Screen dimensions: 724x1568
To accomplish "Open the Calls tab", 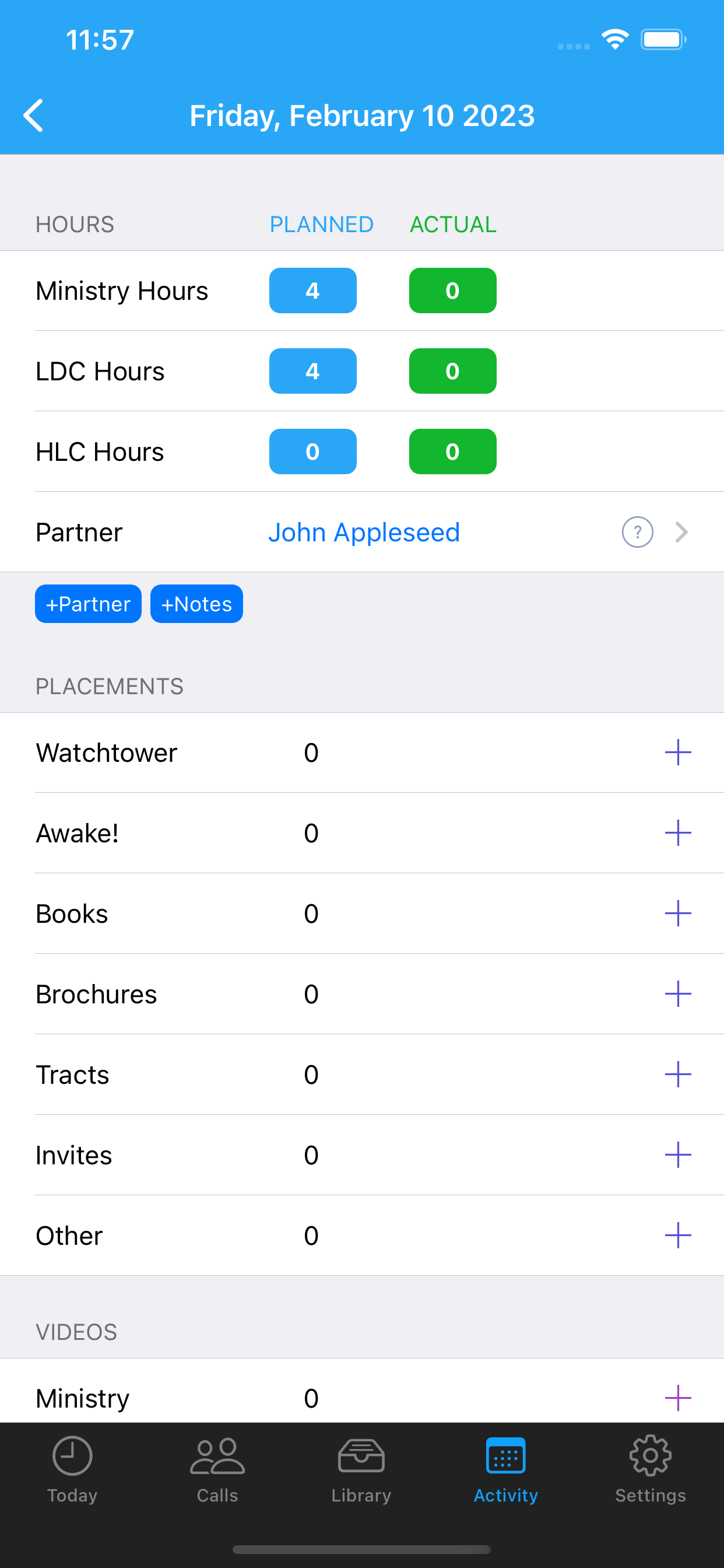I will (217, 1469).
